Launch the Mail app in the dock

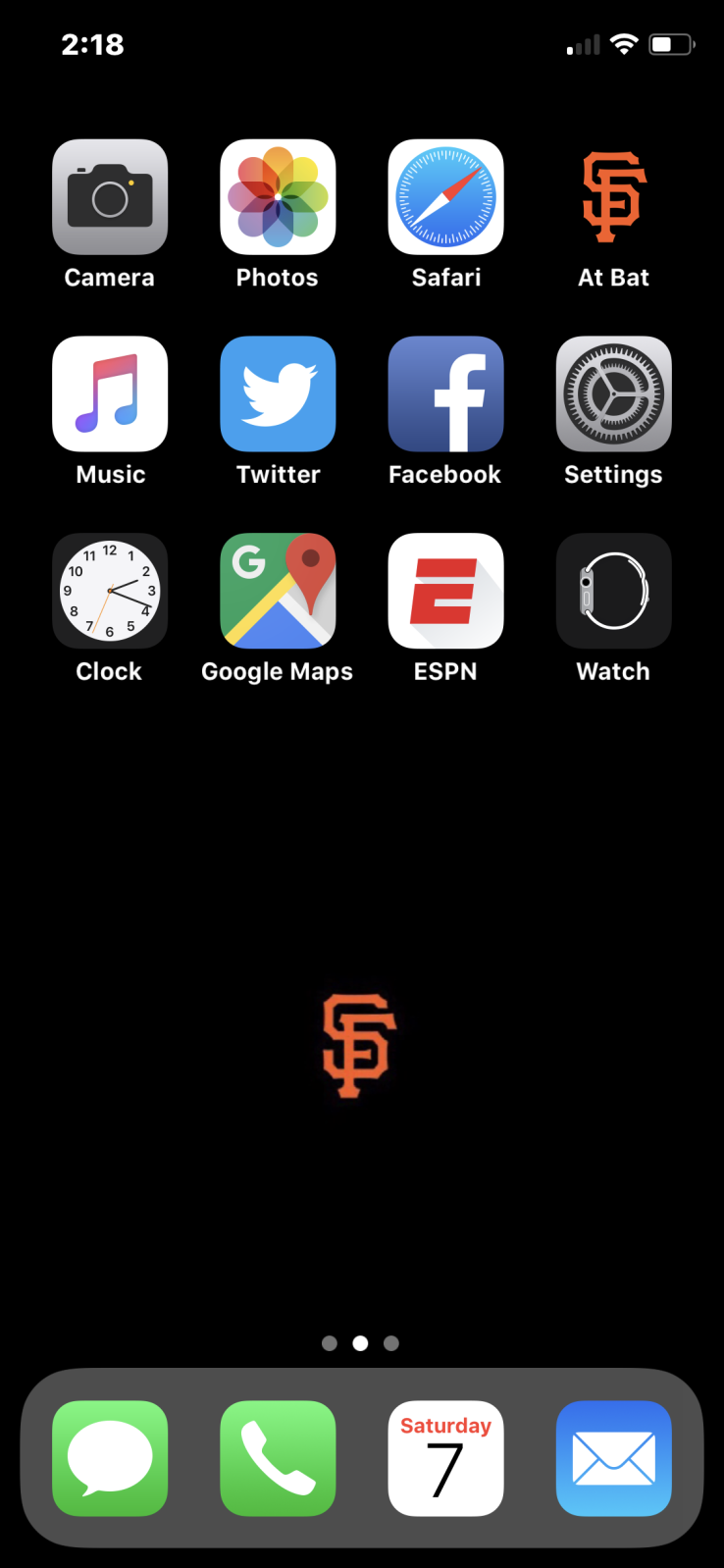tap(613, 1458)
